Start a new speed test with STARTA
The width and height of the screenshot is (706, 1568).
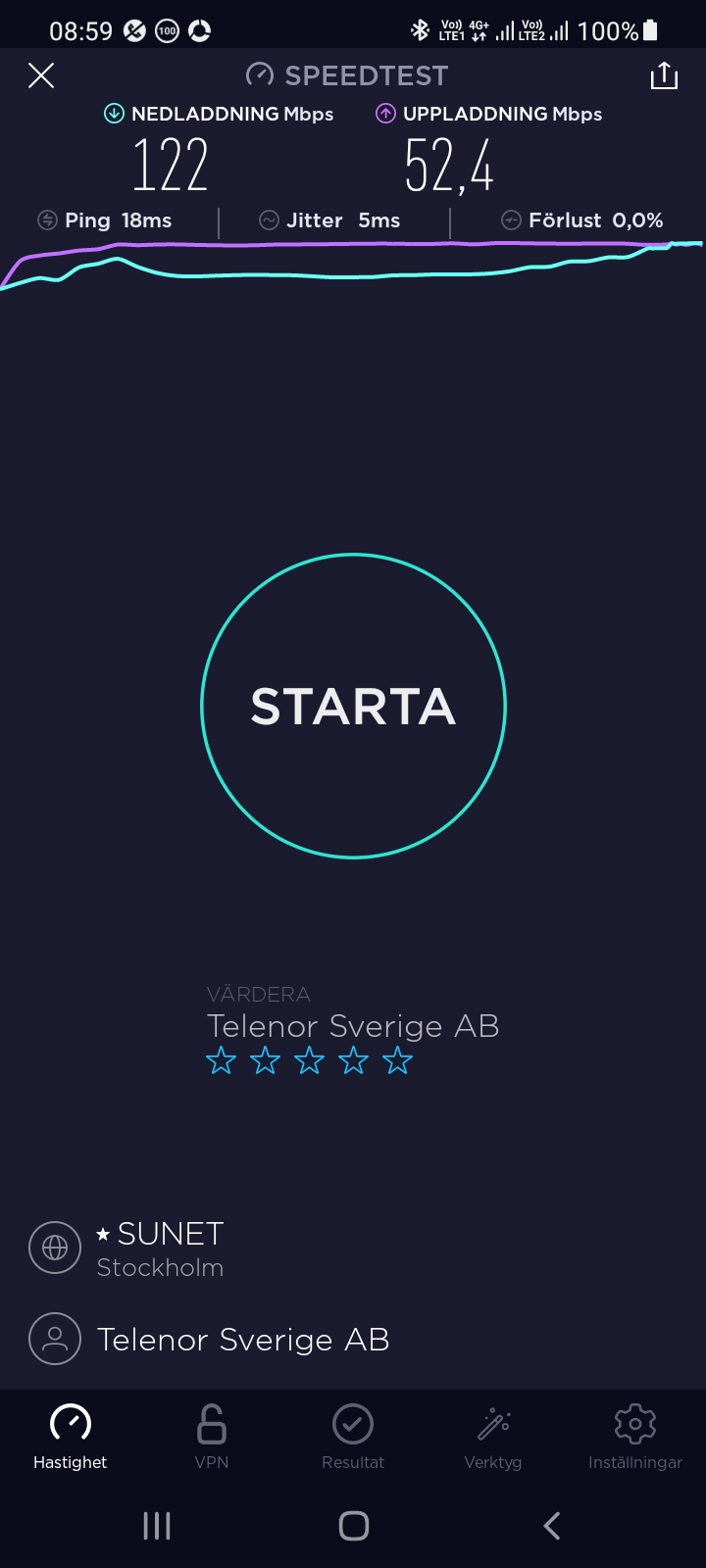tap(353, 706)
